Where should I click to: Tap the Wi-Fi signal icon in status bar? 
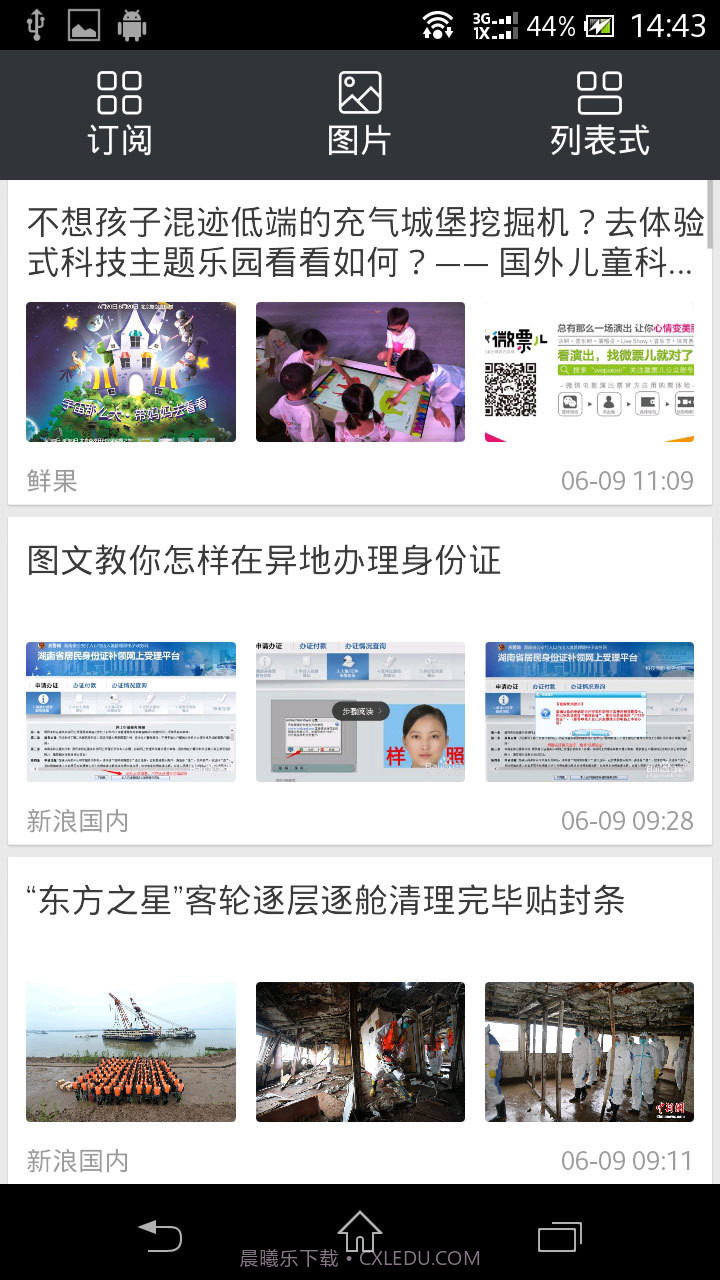(x=440, y=22)
